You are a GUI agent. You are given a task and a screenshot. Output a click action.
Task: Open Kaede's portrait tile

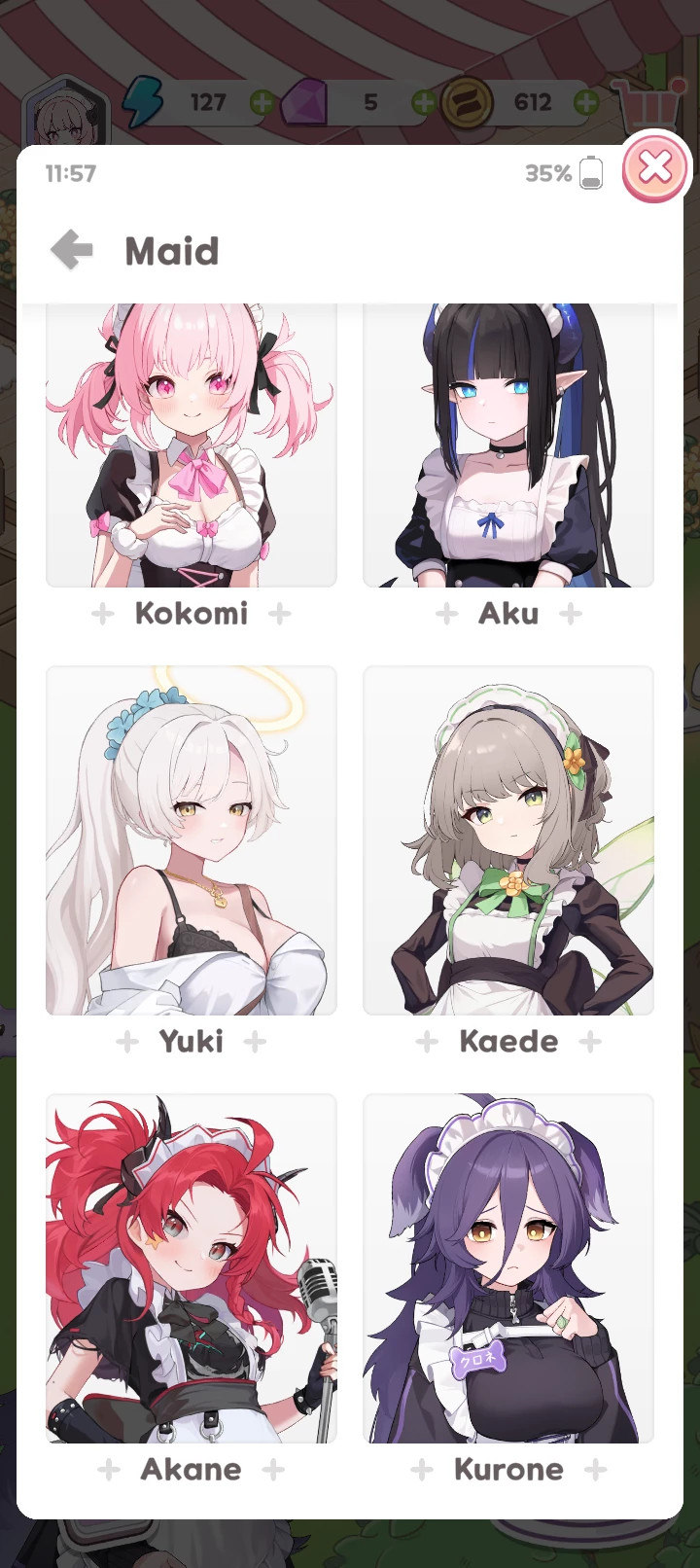(508, 841)
